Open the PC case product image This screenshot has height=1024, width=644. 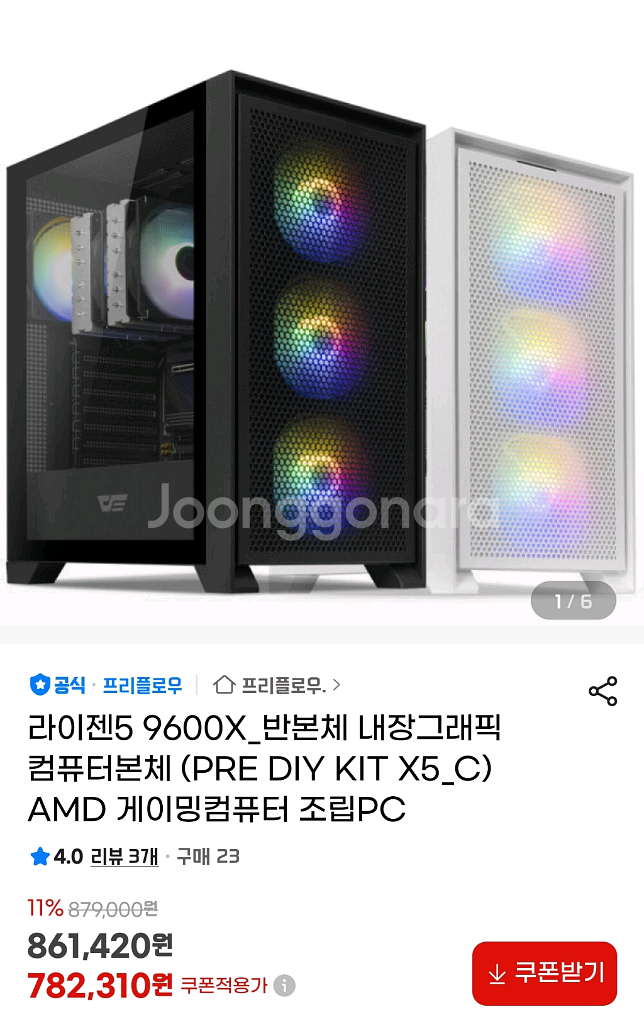[322, 320]
